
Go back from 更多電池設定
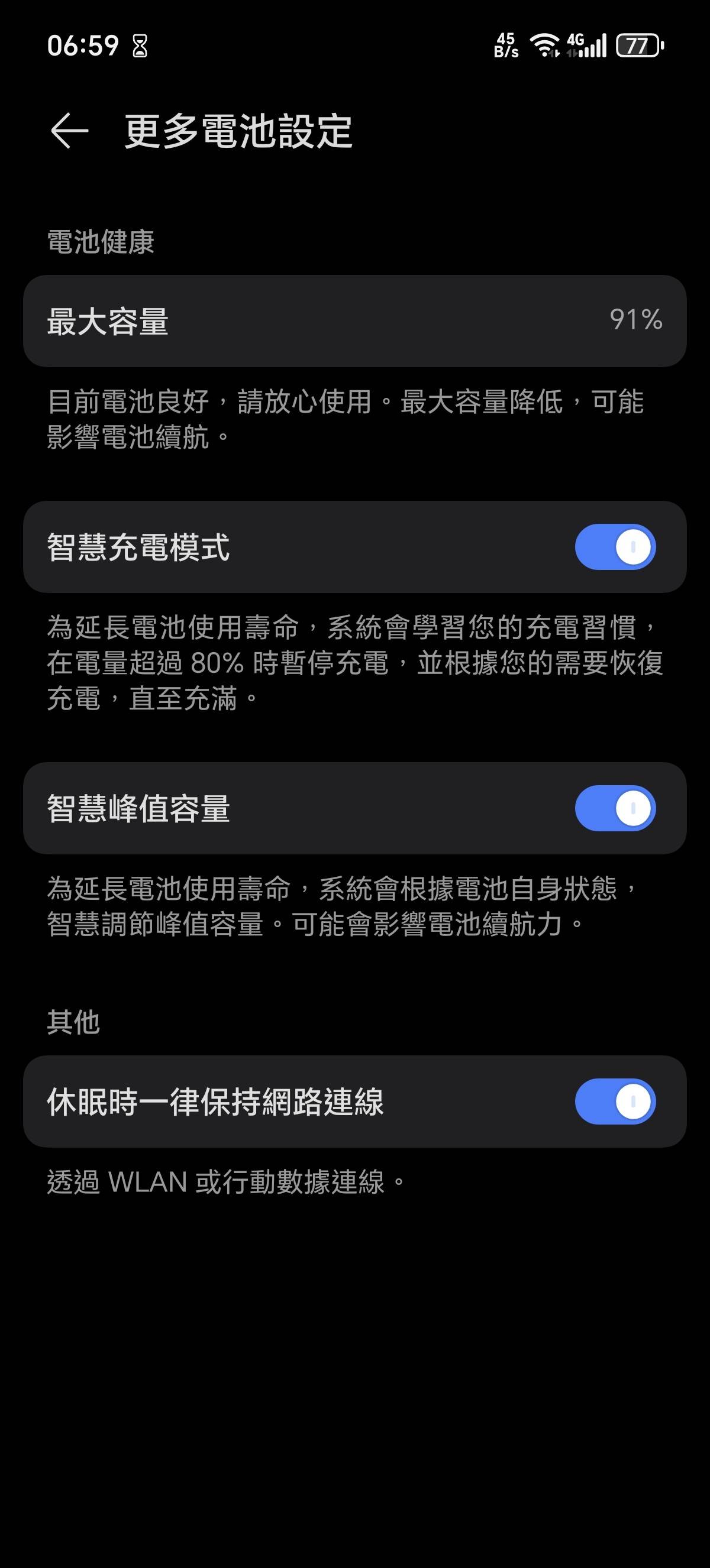(x=69, y=130)
